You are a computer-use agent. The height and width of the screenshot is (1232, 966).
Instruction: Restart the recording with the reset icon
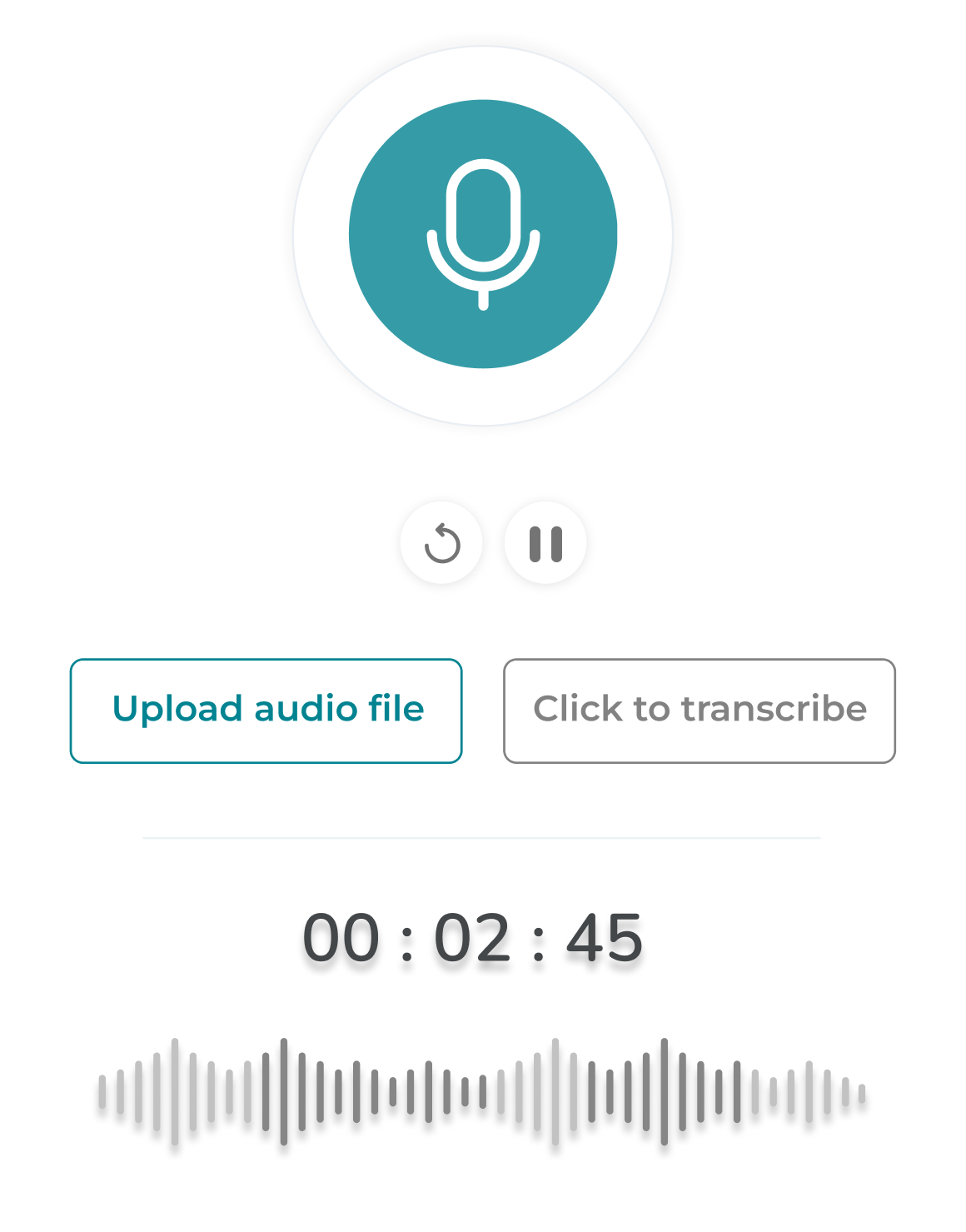point(441,544)
